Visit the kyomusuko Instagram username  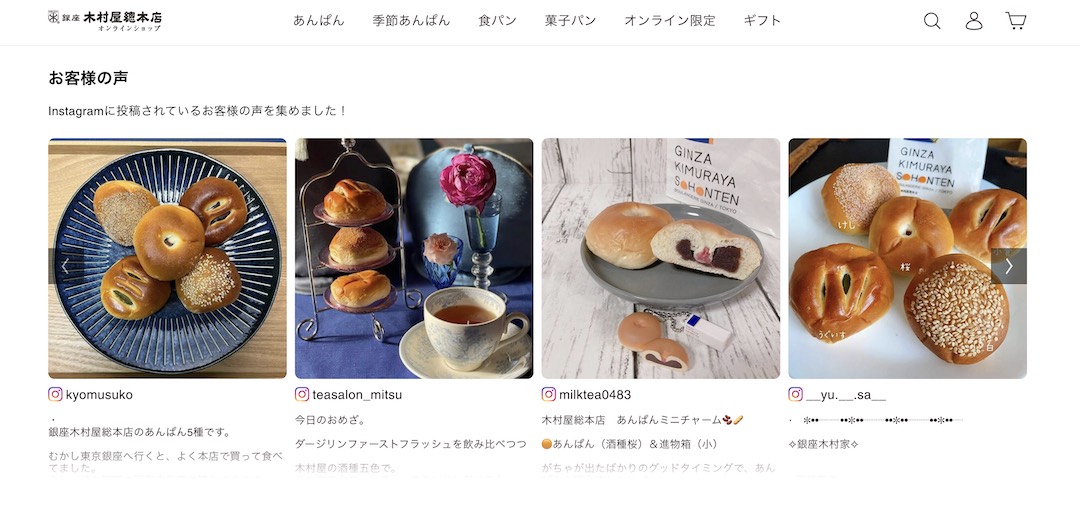click(x=99, y=395)
